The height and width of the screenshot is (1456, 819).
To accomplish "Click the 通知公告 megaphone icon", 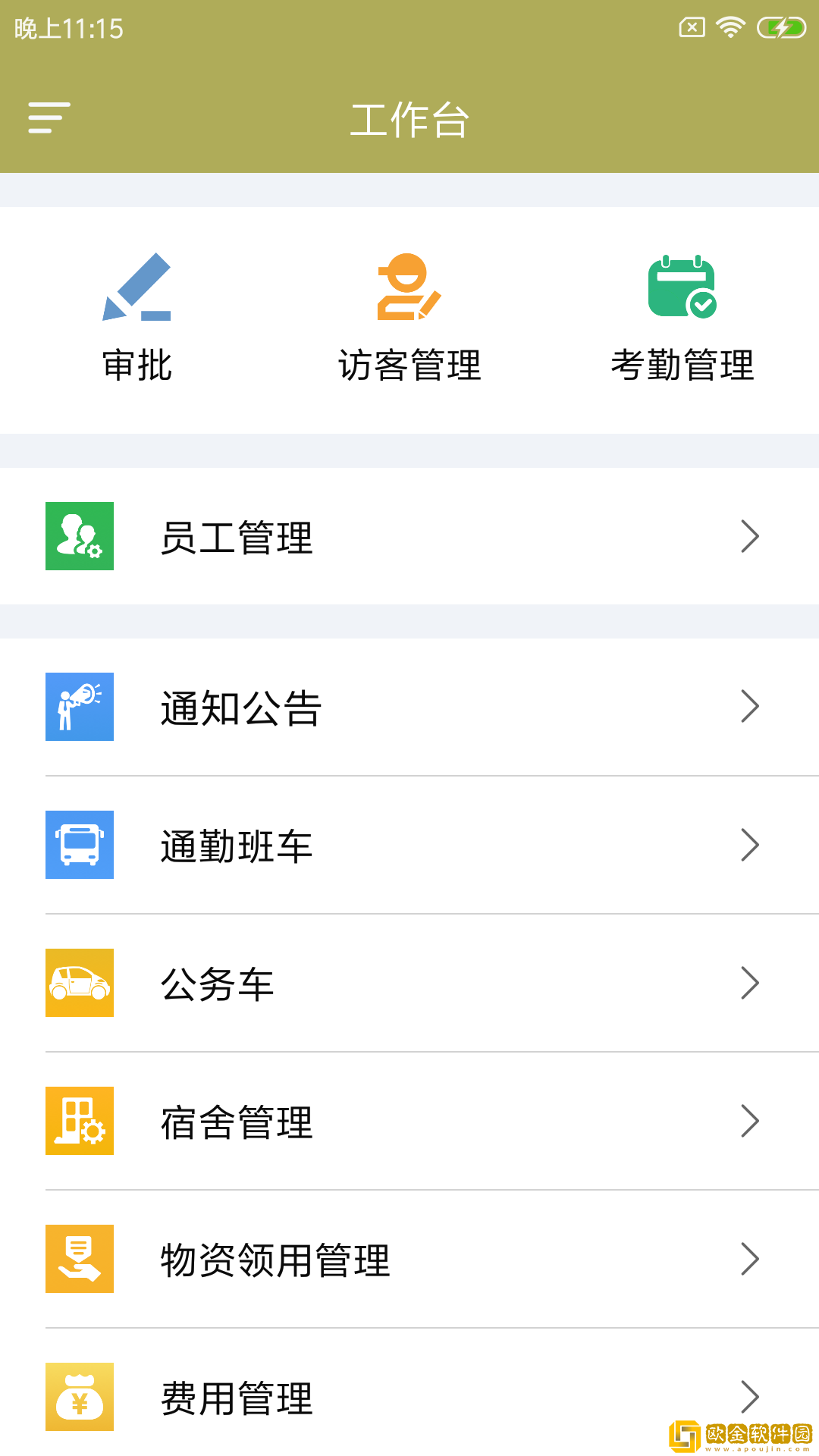I will point(79,706).
